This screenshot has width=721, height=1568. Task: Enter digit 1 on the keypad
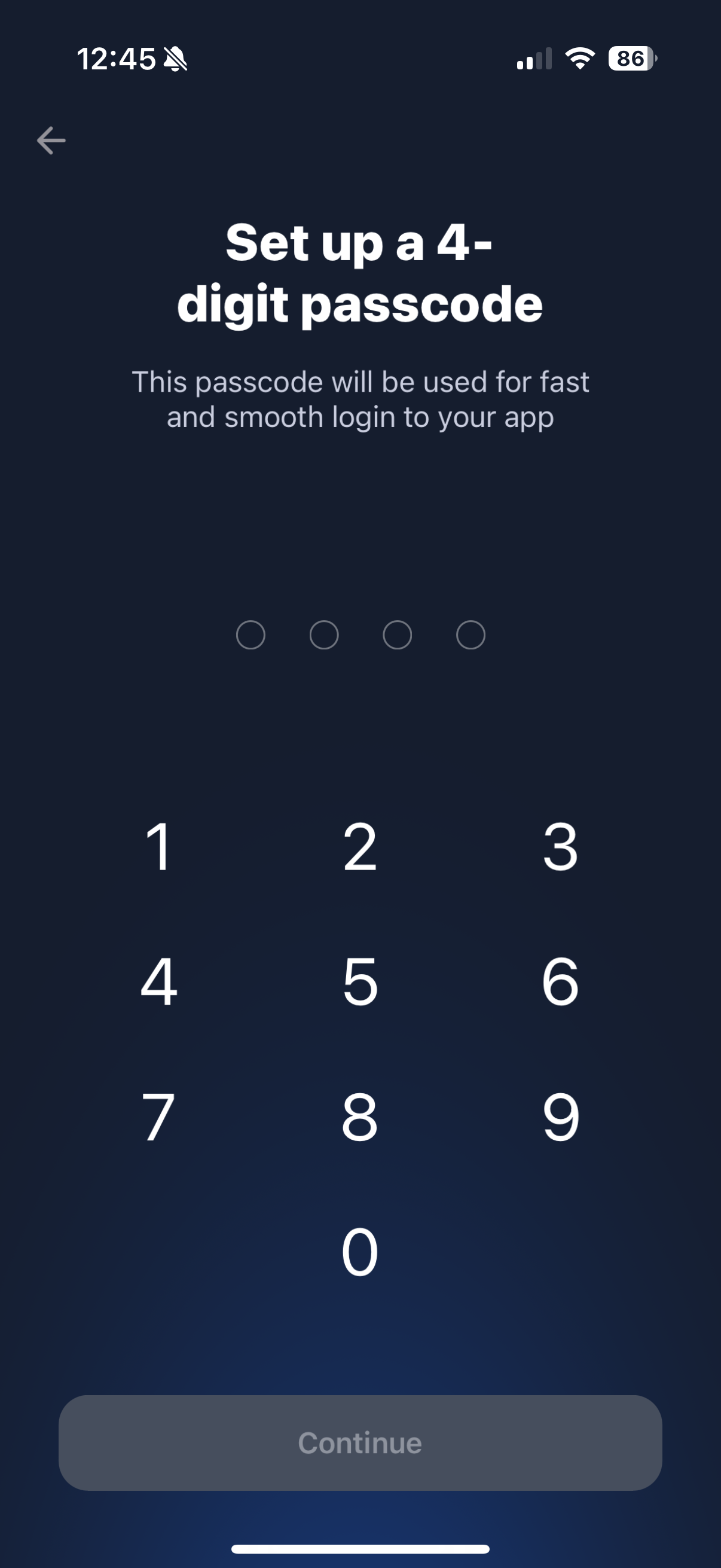click(160, 846)
